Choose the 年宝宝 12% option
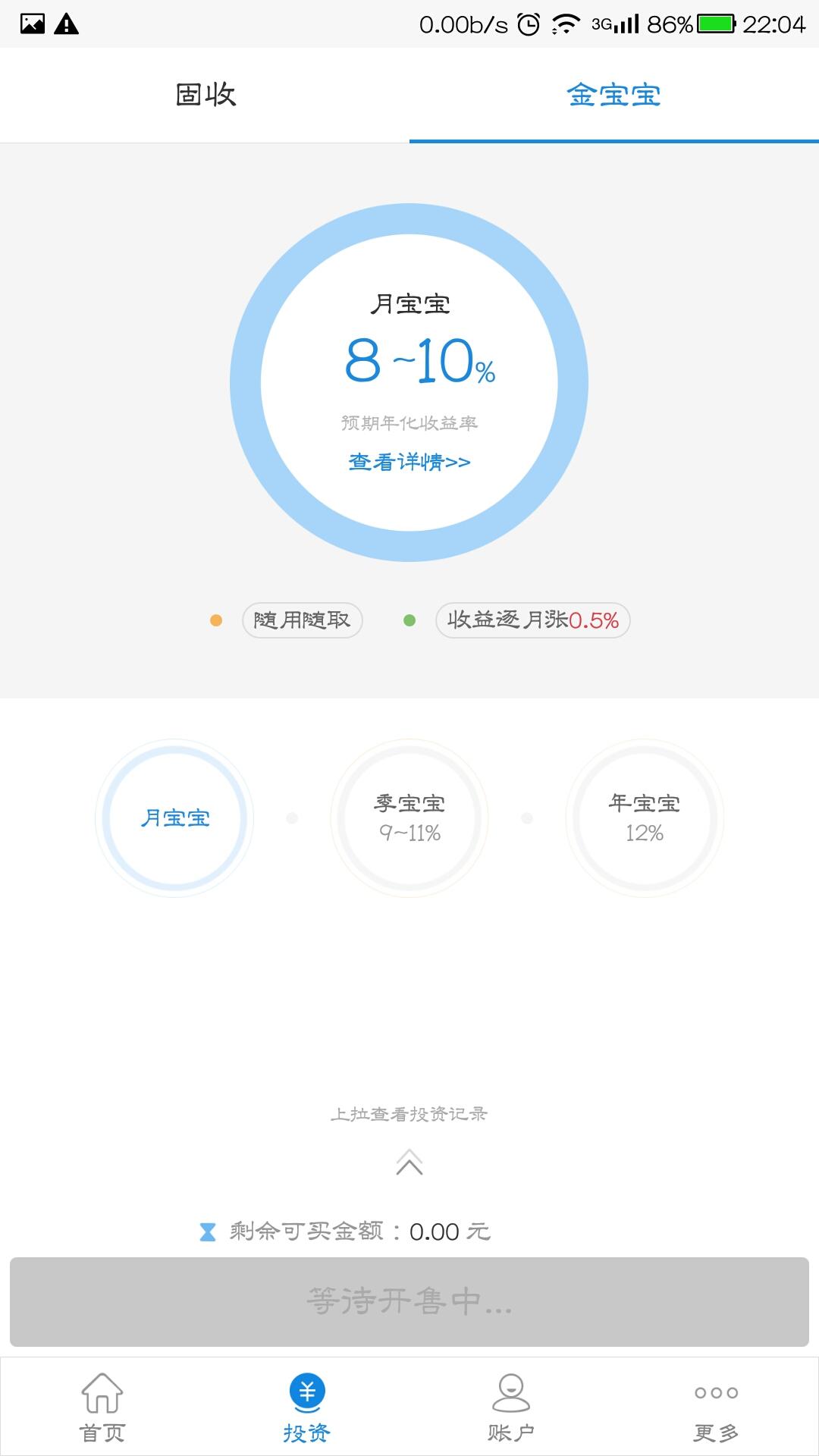Viewport: 819px width, 1456px height. [644, 817]
